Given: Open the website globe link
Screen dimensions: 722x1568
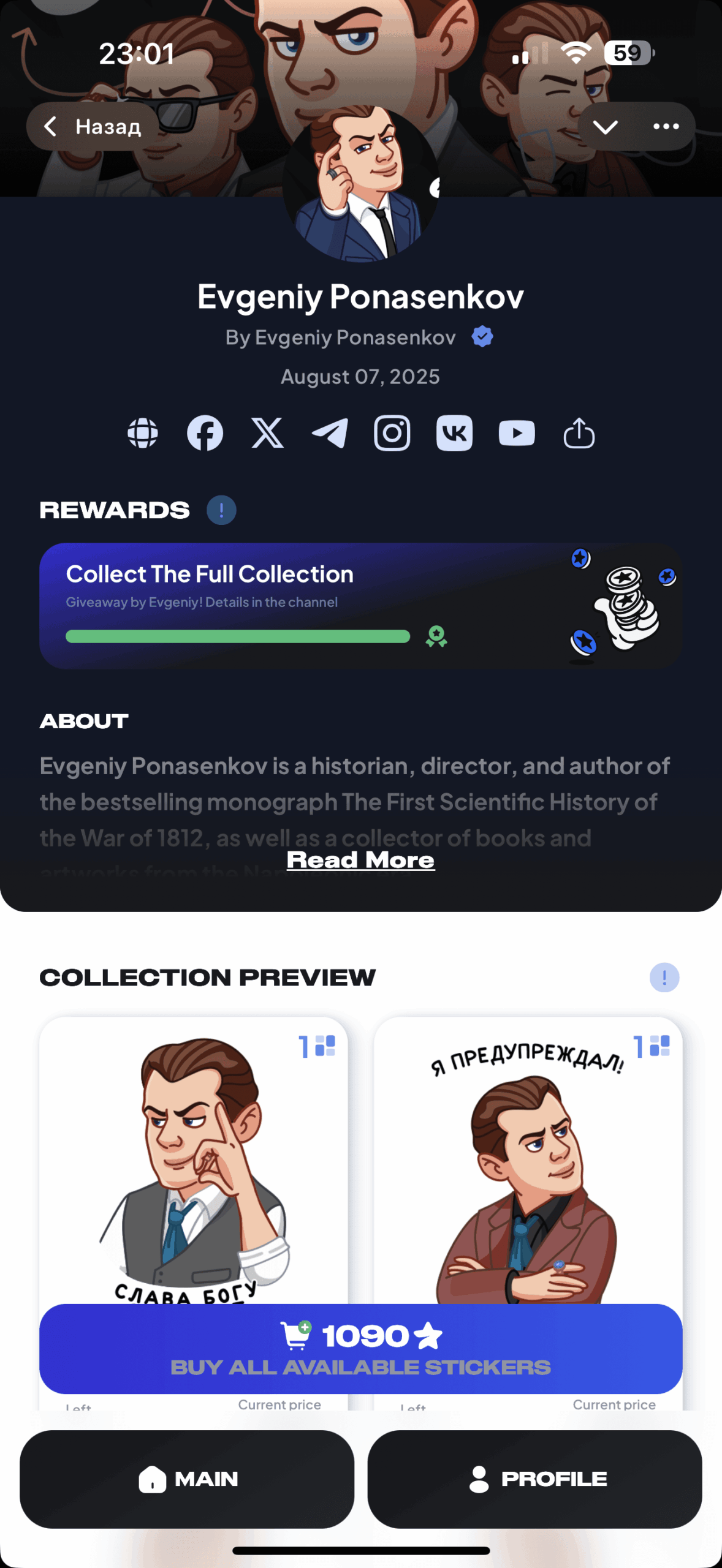Looking at the screenshot, I should (x=143, y=434).
